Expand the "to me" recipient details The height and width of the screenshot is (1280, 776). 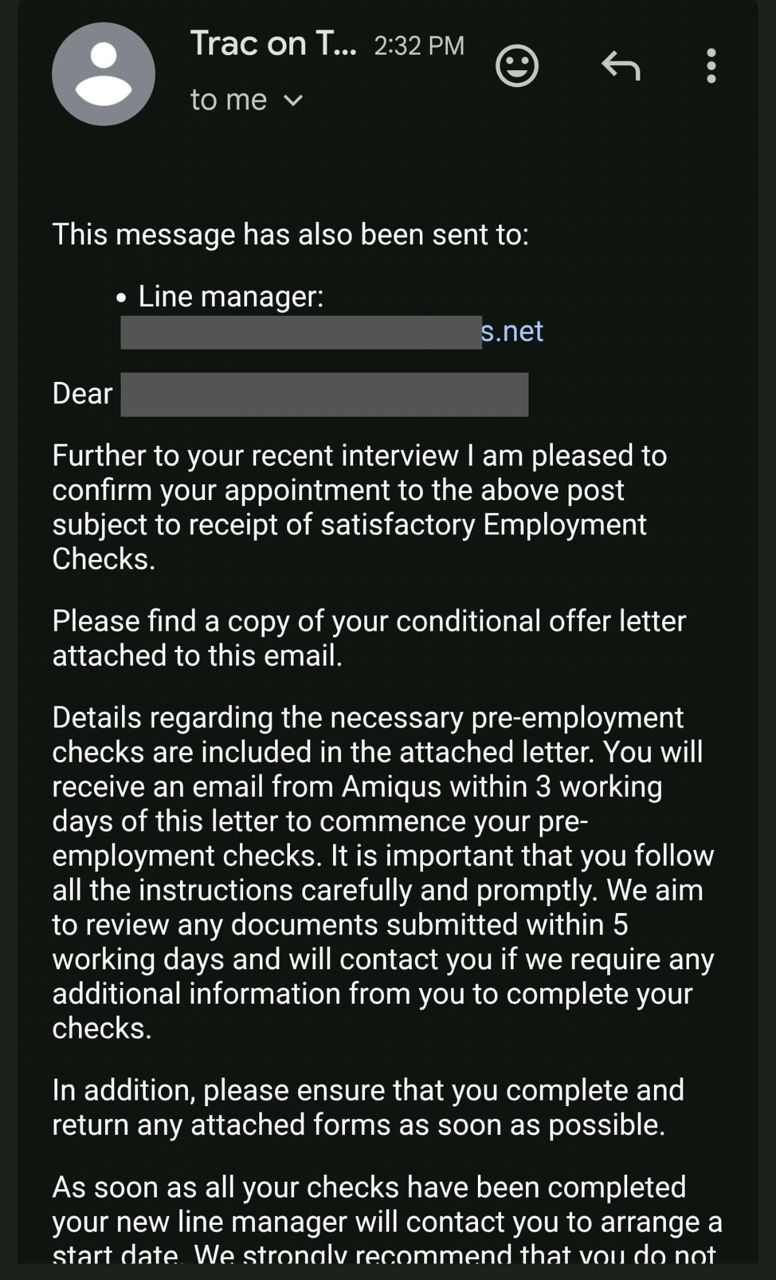click(x=247, y=100)
